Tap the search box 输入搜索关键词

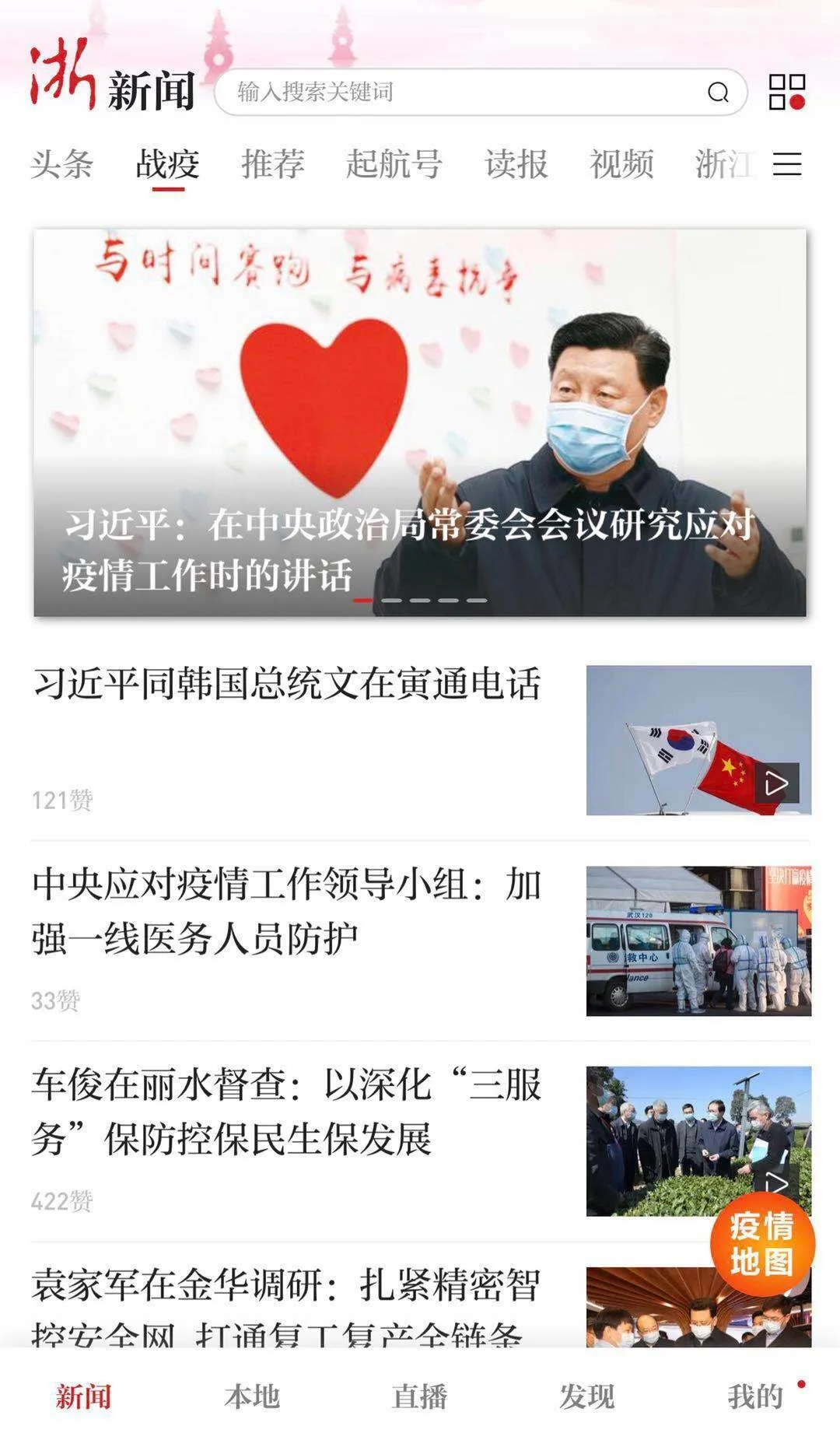coord(467,92)
